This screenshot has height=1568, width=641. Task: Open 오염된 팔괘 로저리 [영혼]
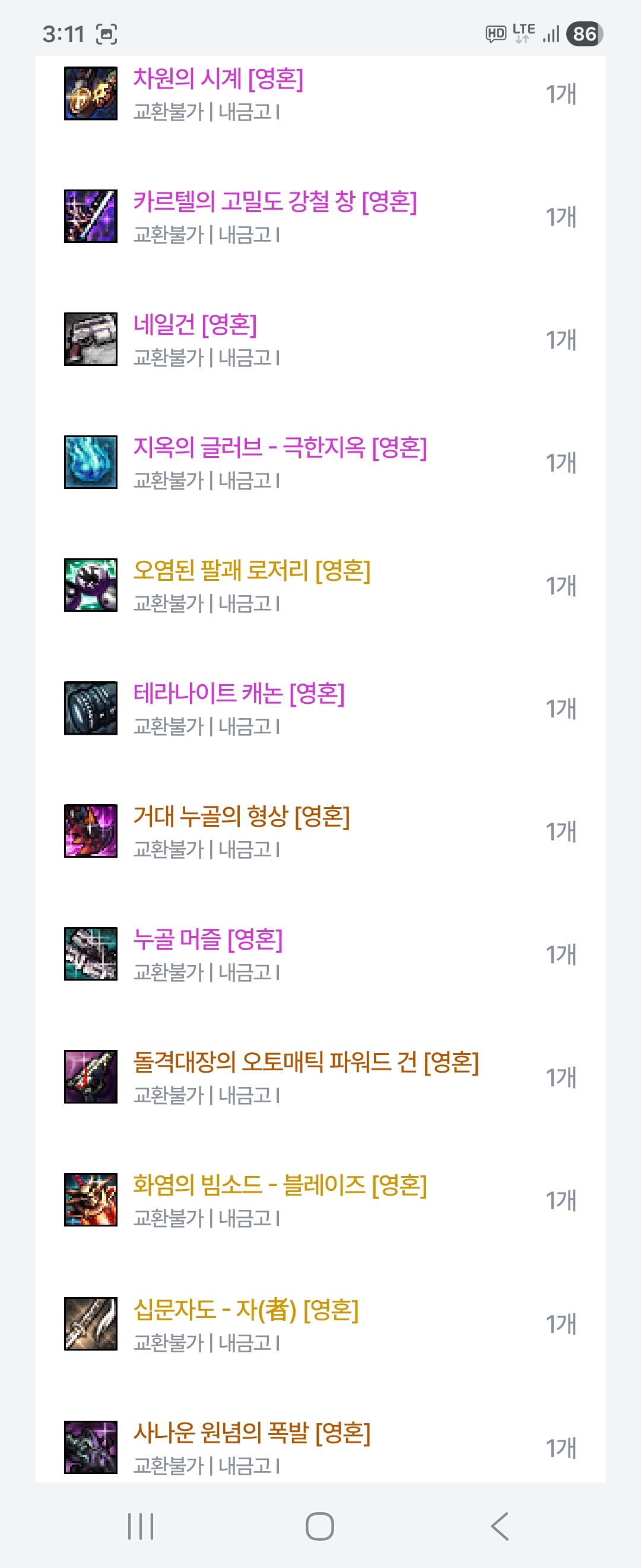(252, 571)
